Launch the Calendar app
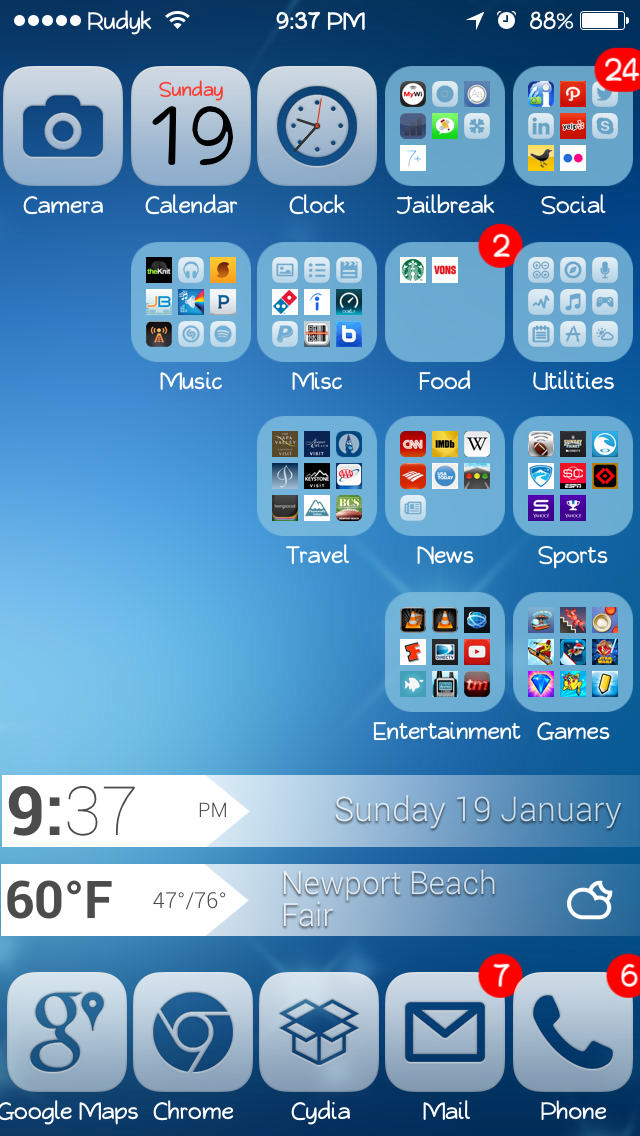 click(x=191, y=126)
